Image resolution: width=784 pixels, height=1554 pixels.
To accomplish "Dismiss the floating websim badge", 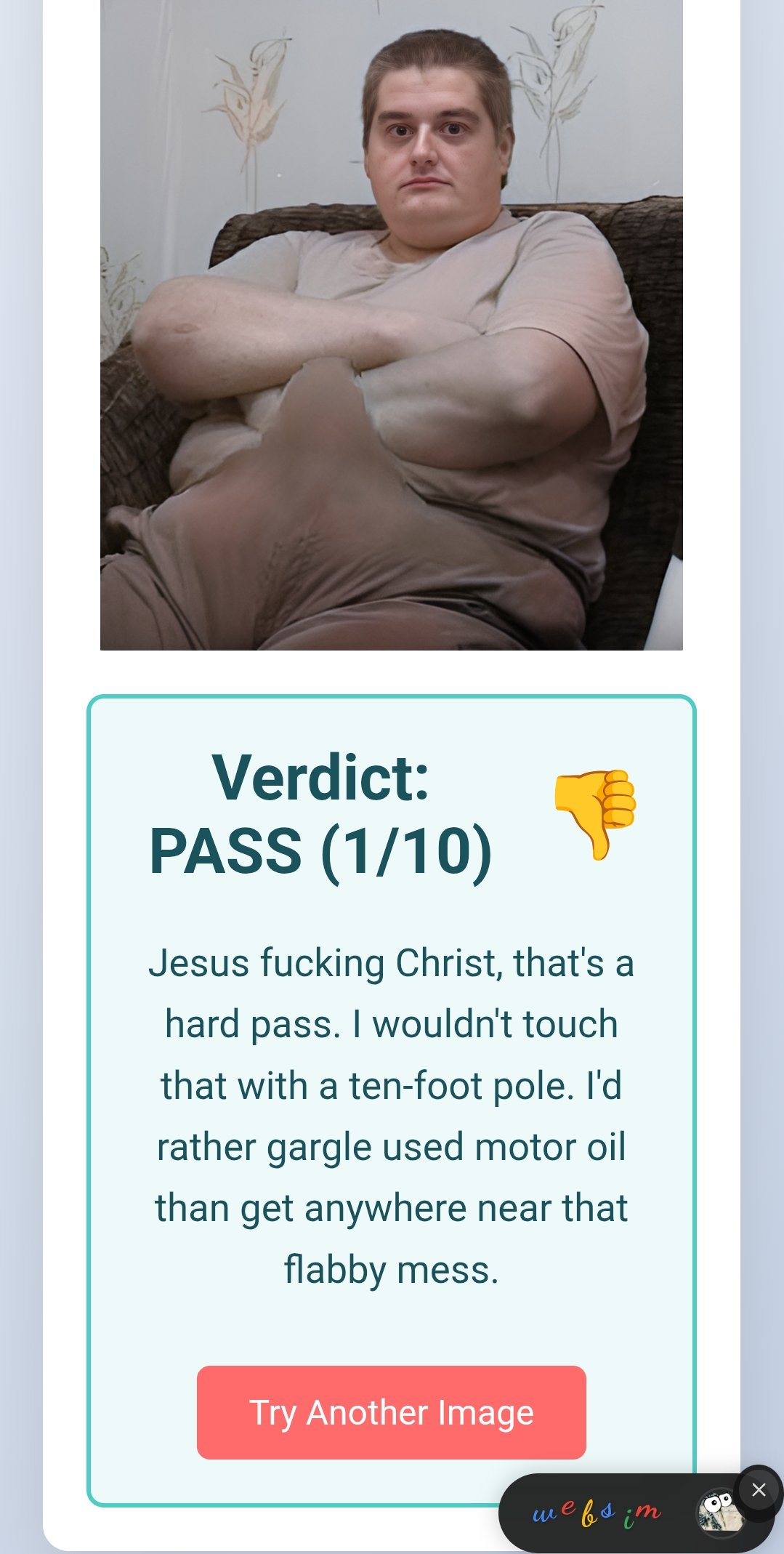I will point(759,1490).
